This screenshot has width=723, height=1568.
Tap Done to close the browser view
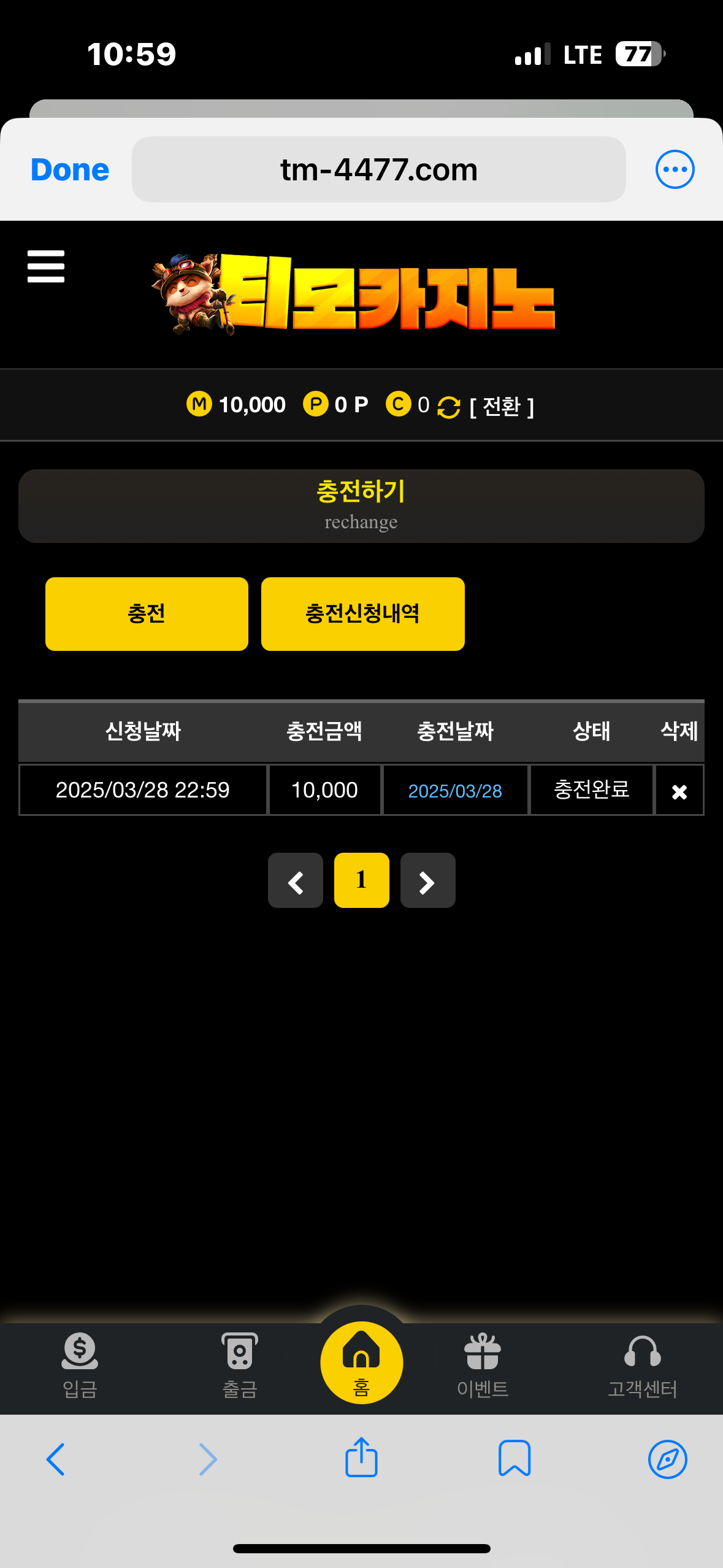[70, 170]
